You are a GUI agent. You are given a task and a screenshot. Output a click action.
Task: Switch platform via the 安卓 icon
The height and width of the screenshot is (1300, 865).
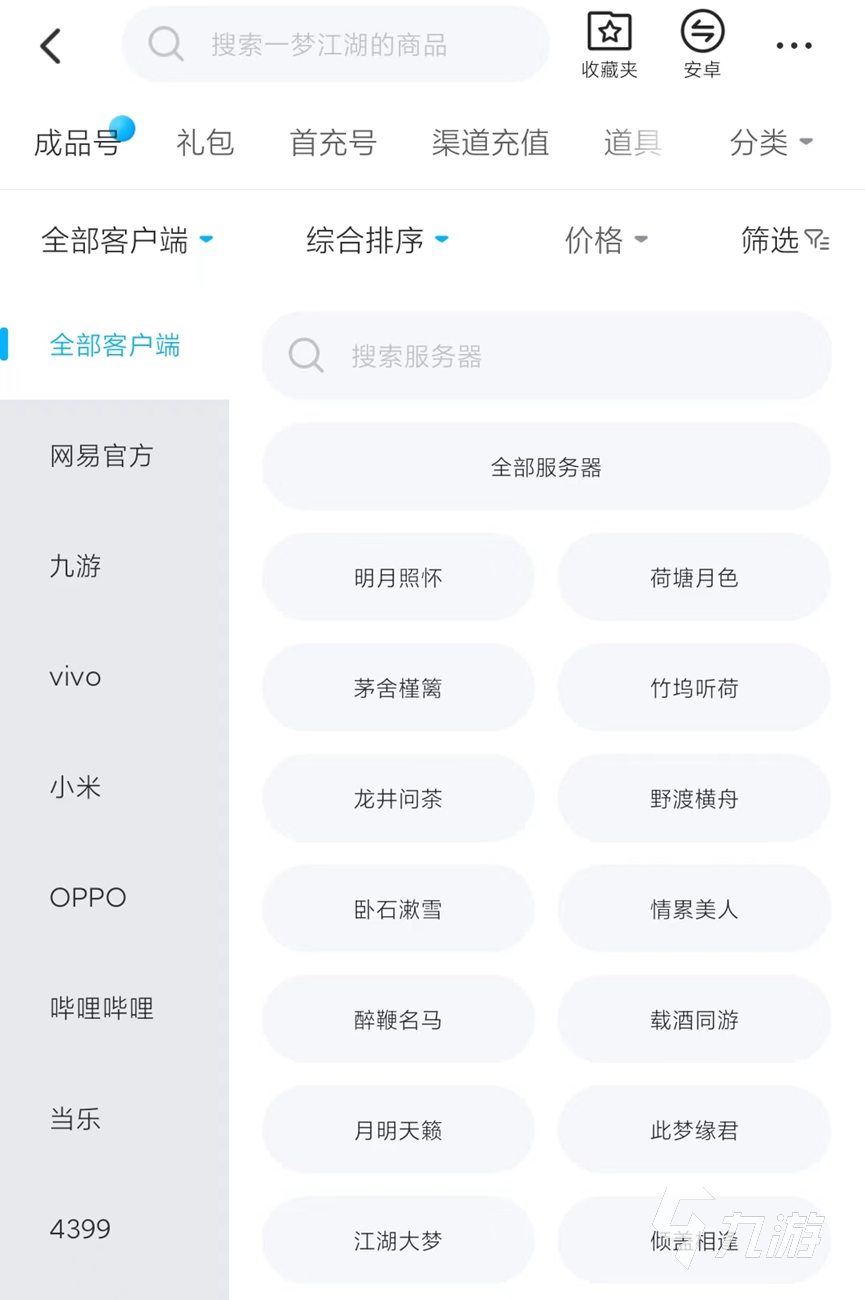[702, 45]
